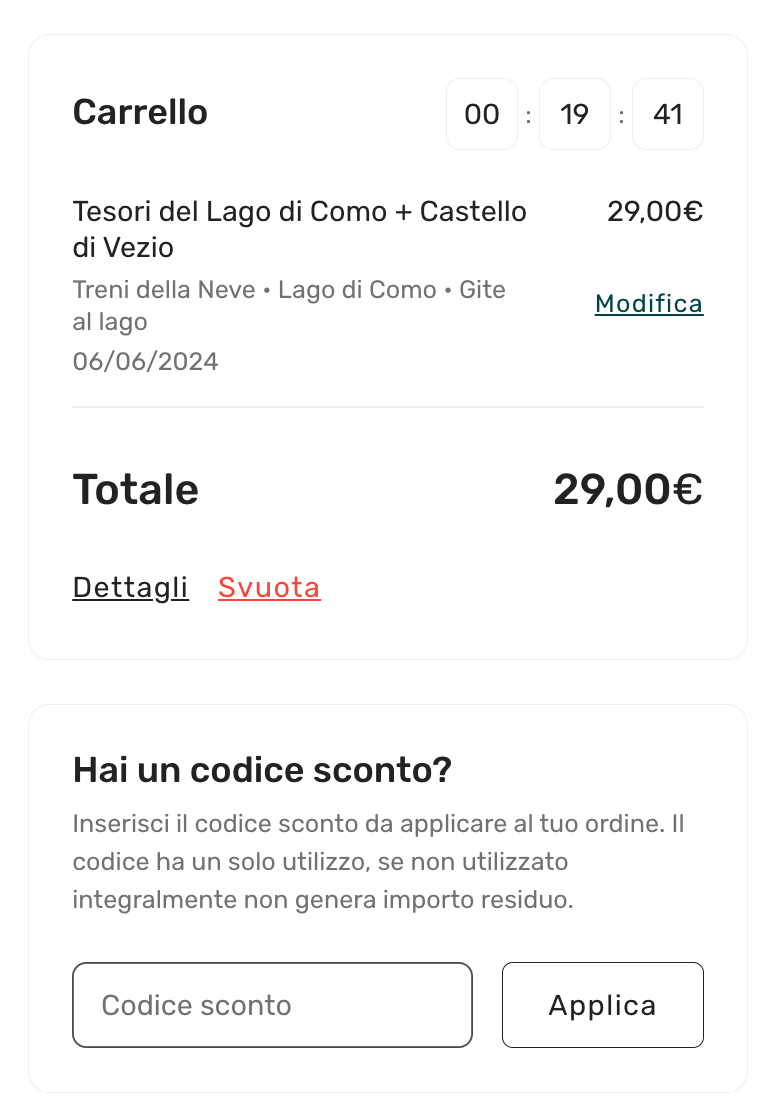778x1118 pixels.
Task: Select the Treni della Neve category text
Action: tap(163, 289)
